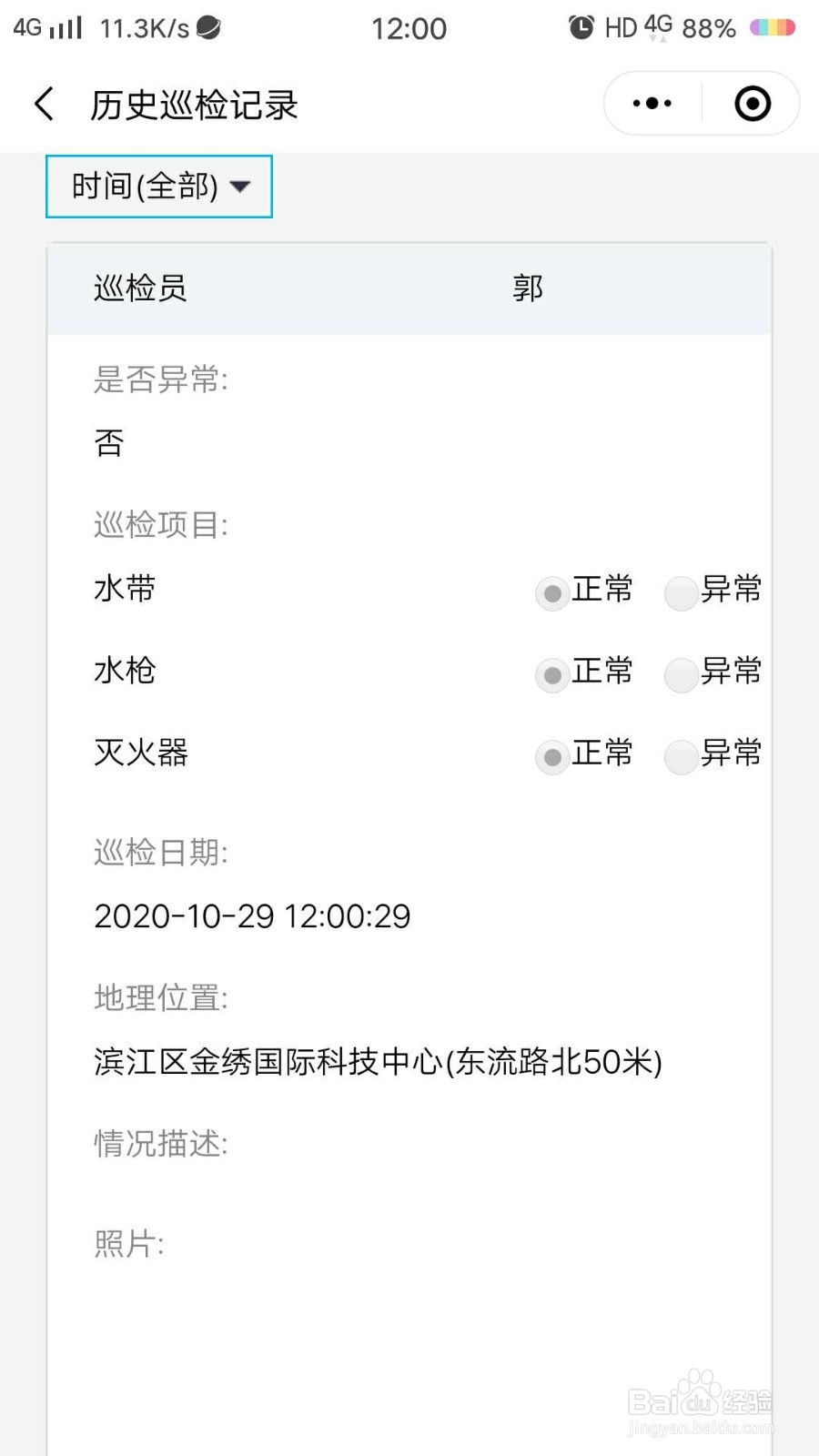Image resolution: width=819 pixels, height=1456 pixels.
Task: Collapse the inspection record card header
Action: tap(409, 288)
